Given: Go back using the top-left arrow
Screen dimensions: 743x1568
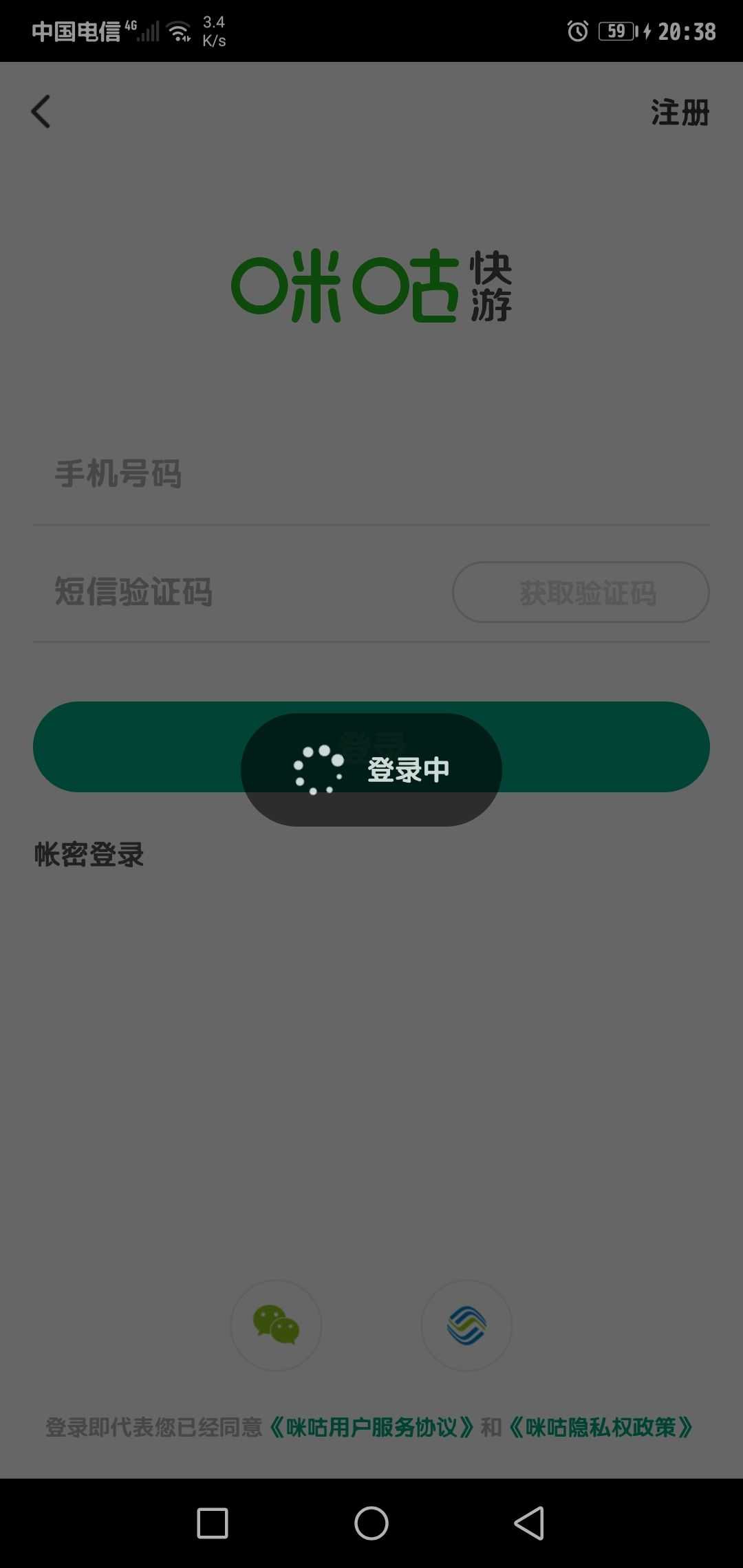Looking at the screenshot, I should [x=41, y=111].
